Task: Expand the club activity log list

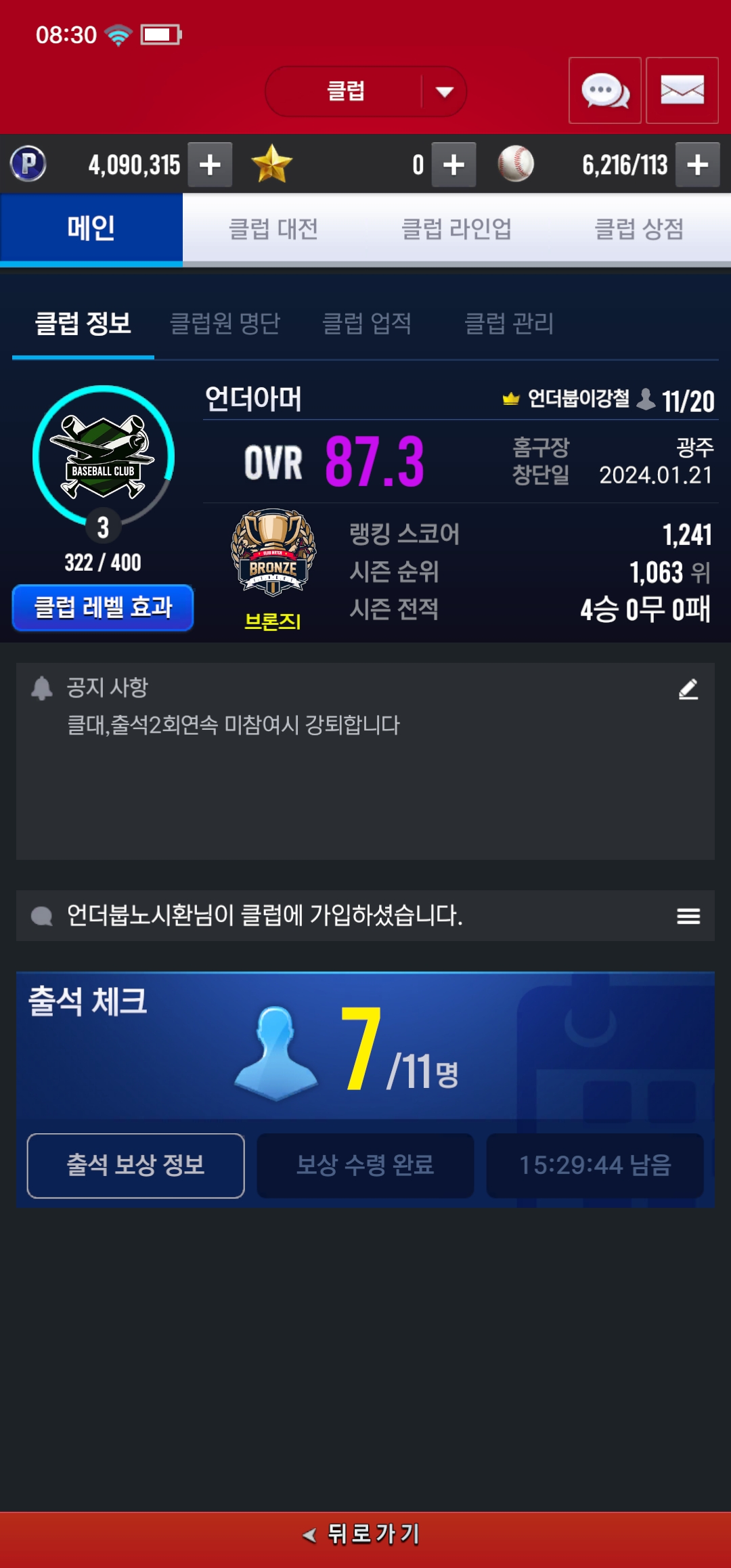Action: pos(688,916)
